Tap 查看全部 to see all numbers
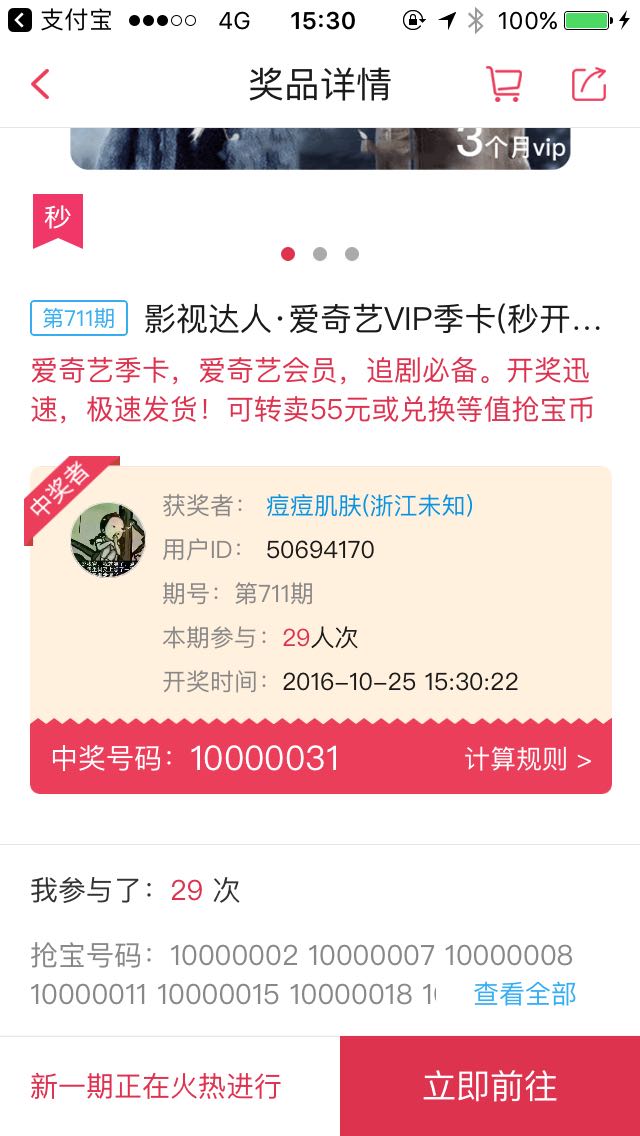640x1136 pixels. coord(525,994)
